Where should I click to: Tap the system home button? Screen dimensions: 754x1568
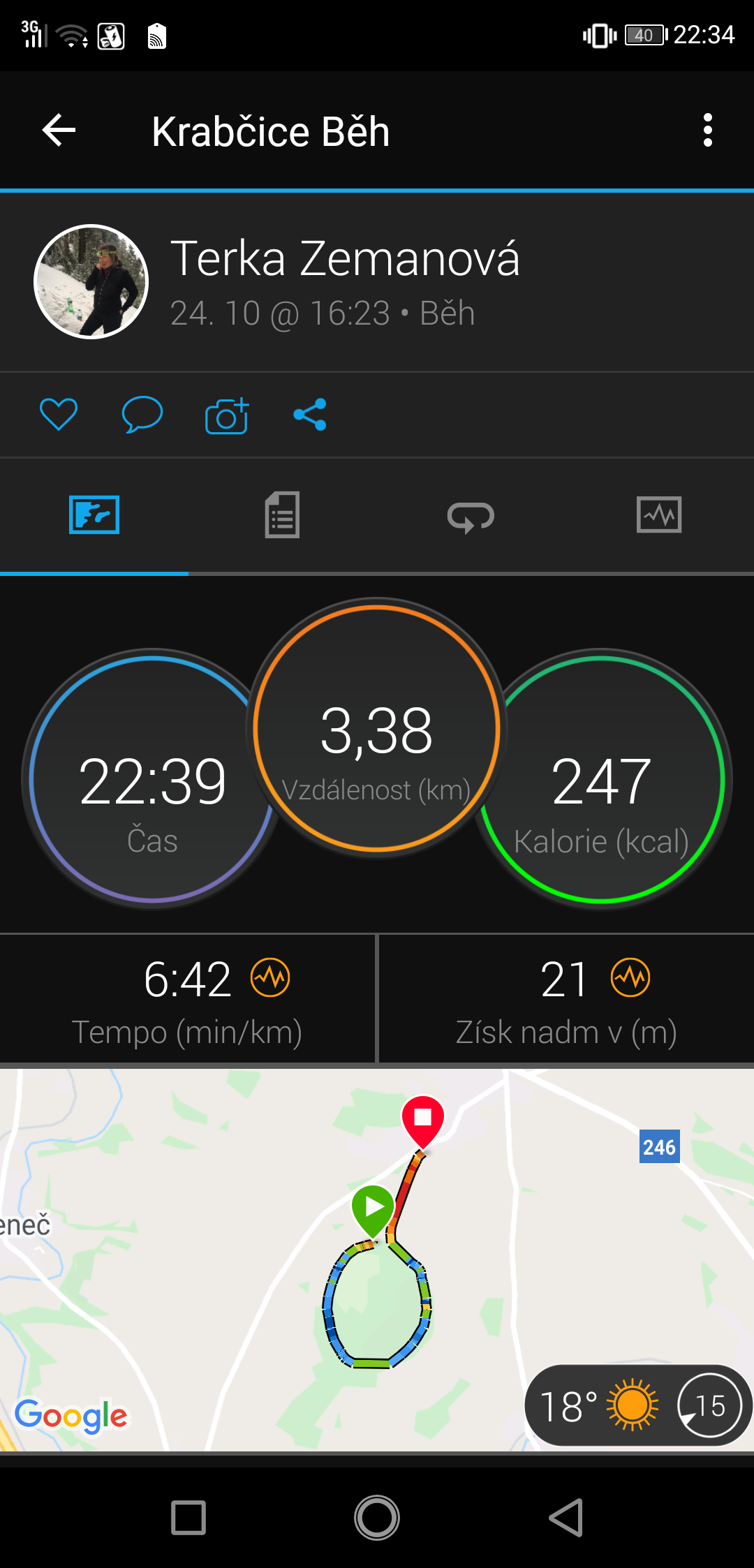pos(377,1518)
